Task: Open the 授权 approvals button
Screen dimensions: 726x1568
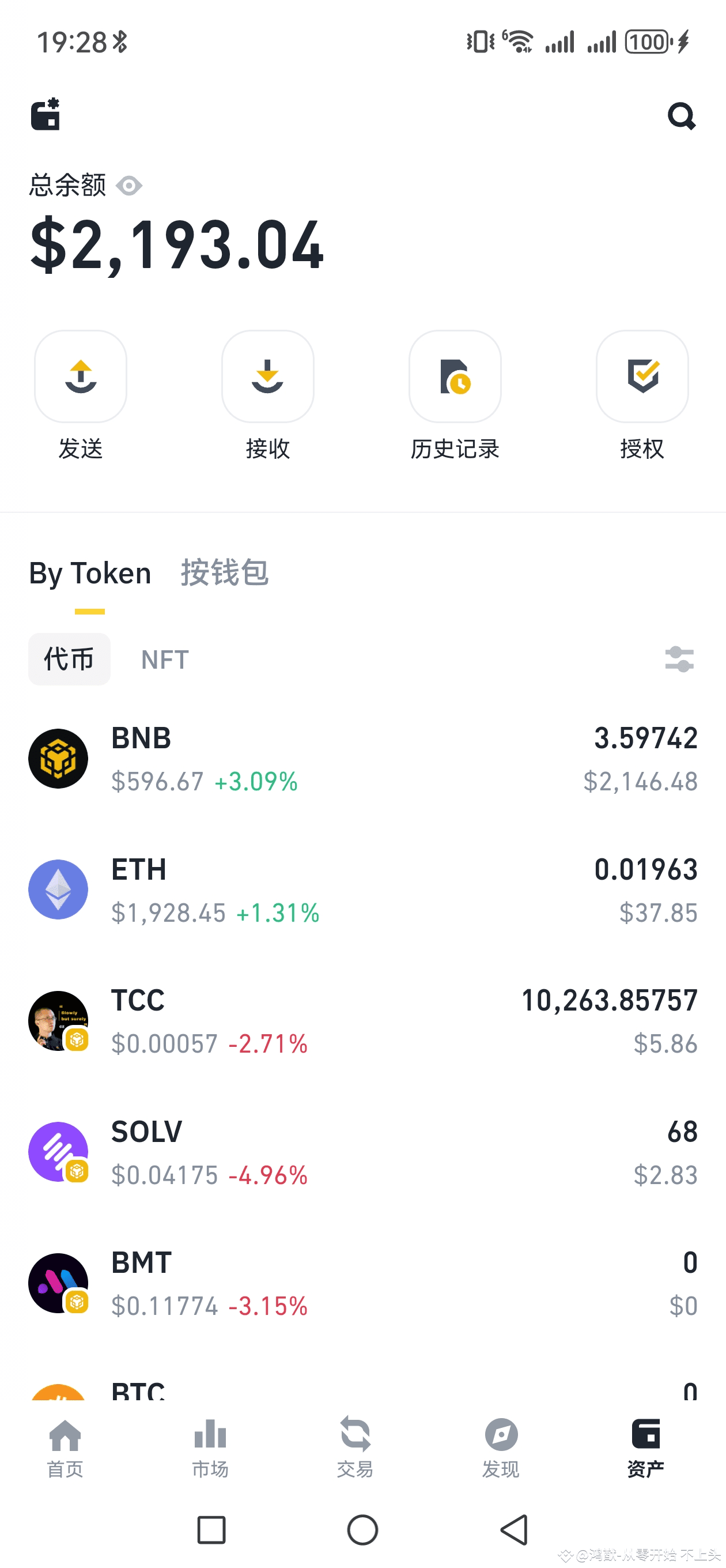Action: [x=642, y=377]
